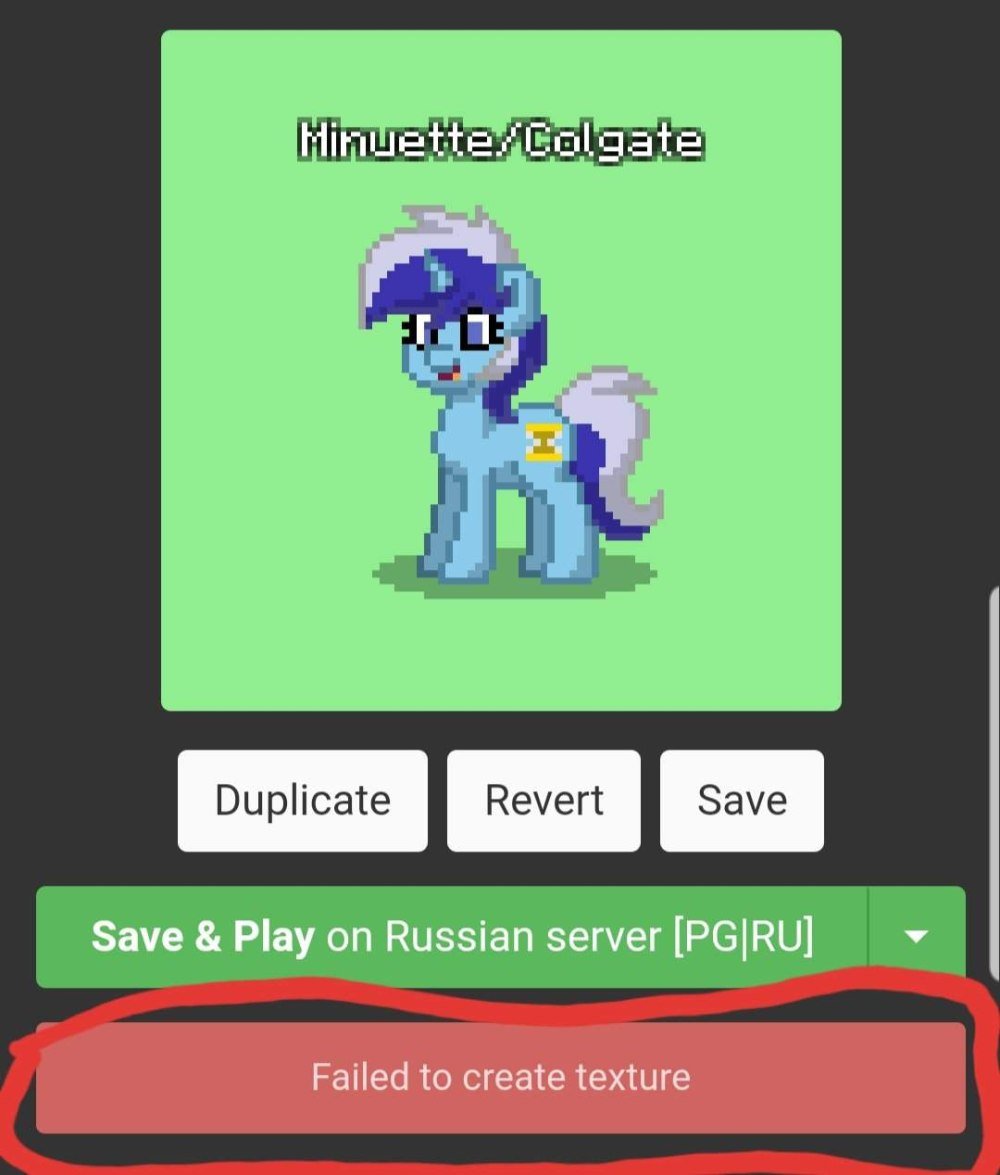Tap the Save button
The width and height of the screenshot is (1000, 1175).
coord(741,800)
